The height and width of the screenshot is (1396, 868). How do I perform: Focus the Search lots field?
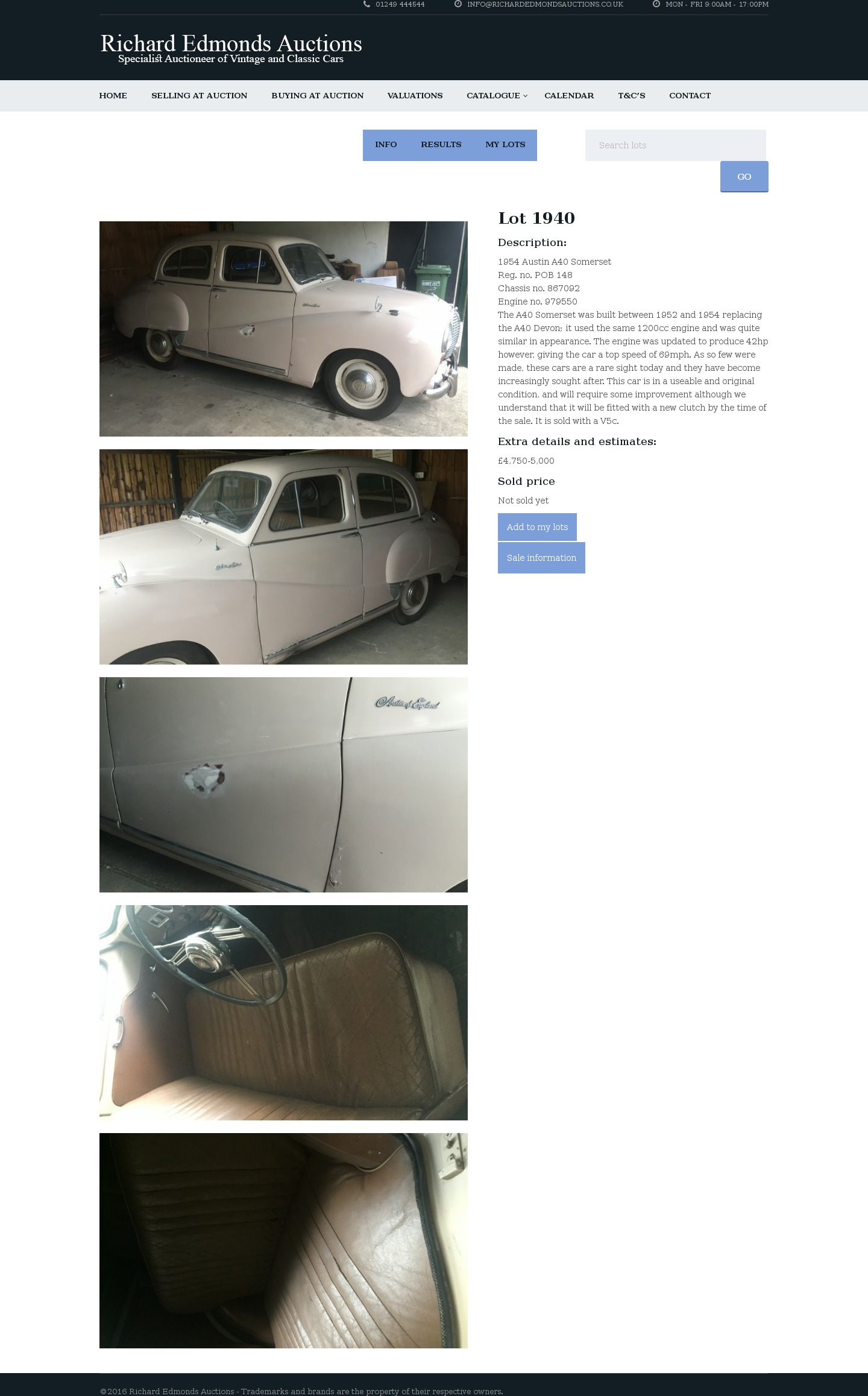pyautogui.click(x=675, y=145)
